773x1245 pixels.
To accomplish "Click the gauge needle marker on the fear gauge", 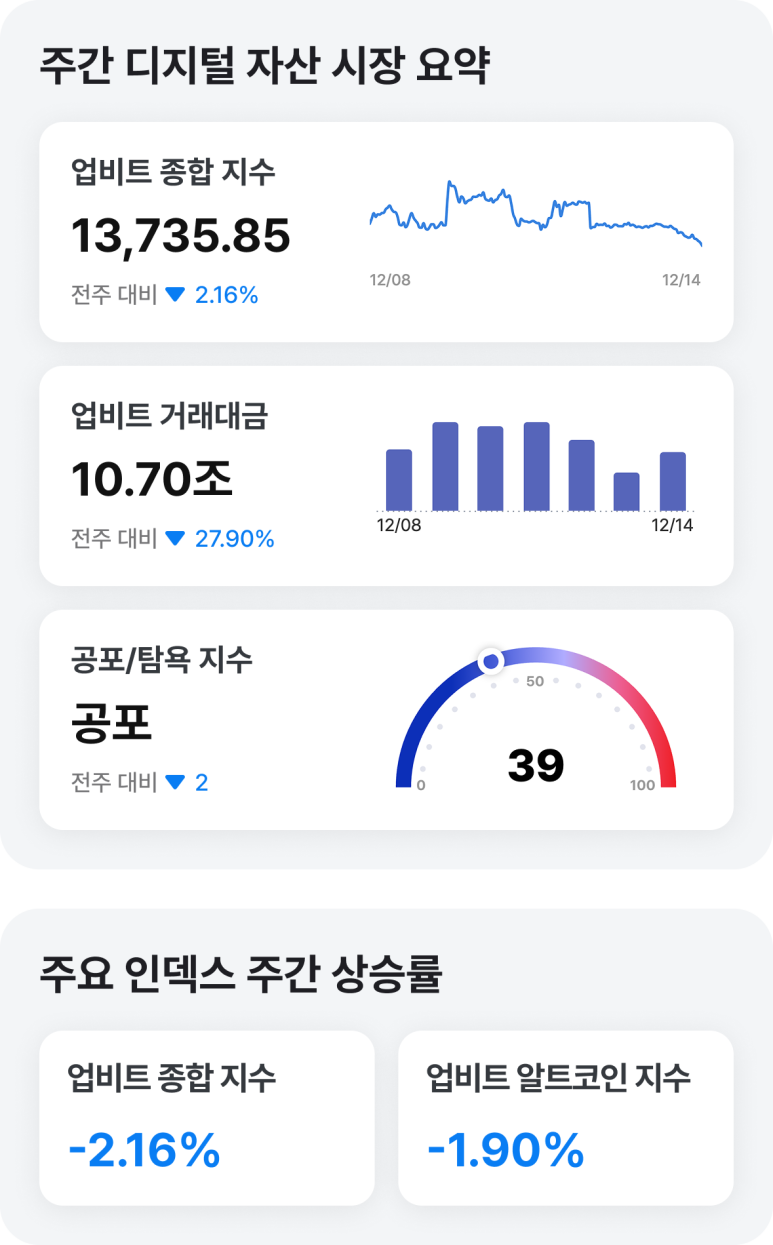I will pyautogui.click(x=491, y=660).
